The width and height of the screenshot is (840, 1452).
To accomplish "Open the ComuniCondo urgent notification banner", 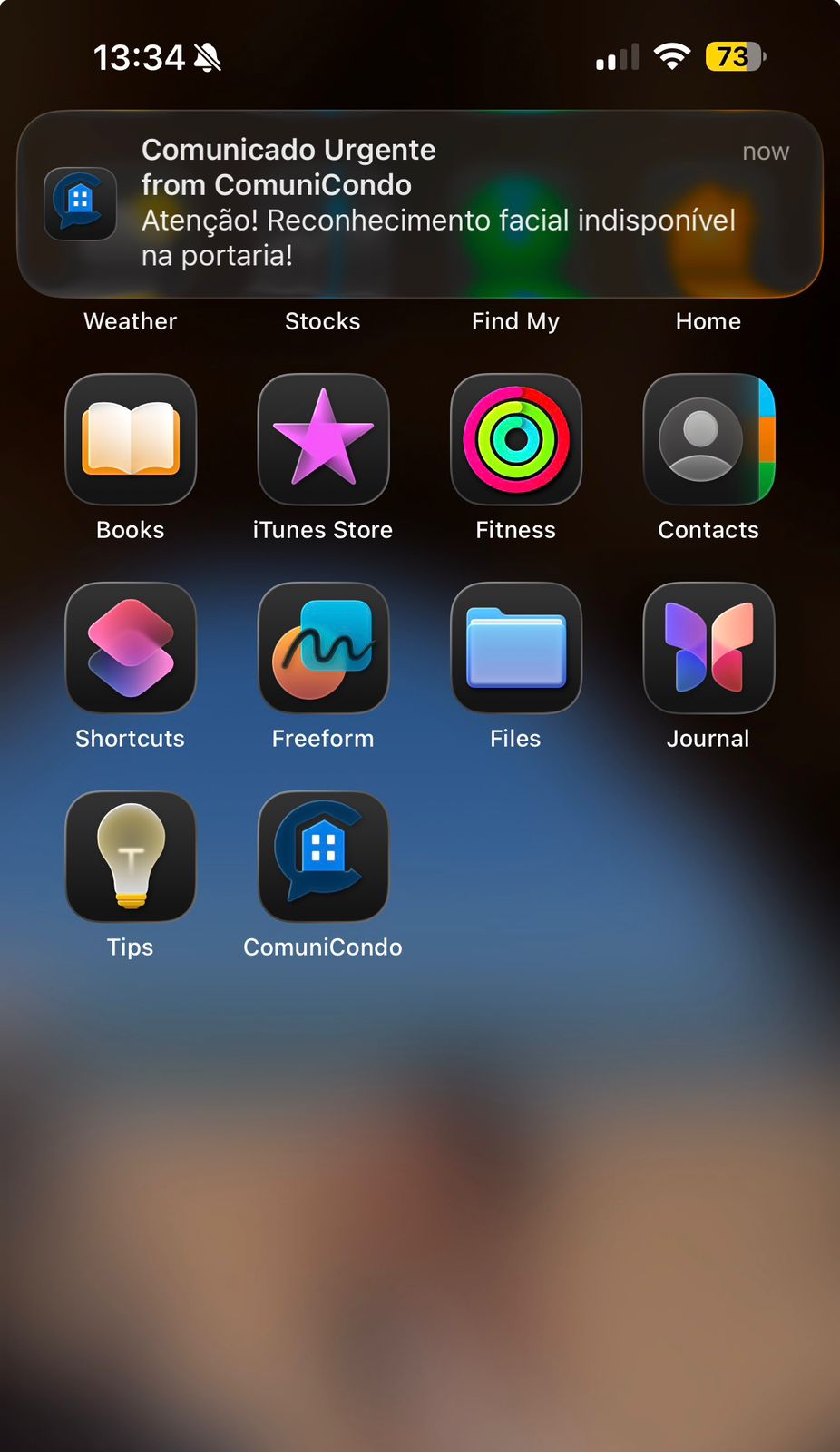I will click(x=419, y=203).
